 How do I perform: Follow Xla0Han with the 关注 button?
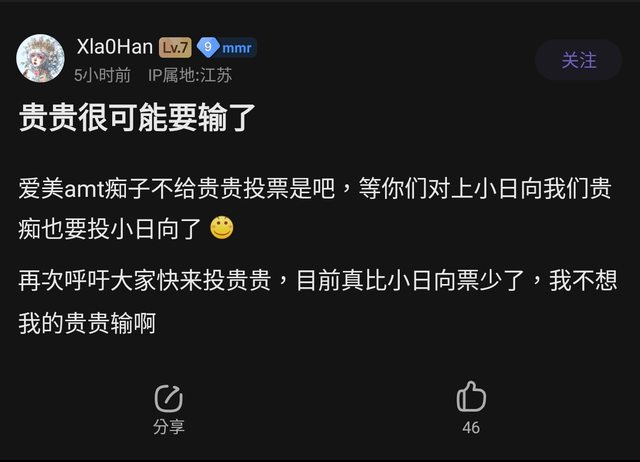578,60
